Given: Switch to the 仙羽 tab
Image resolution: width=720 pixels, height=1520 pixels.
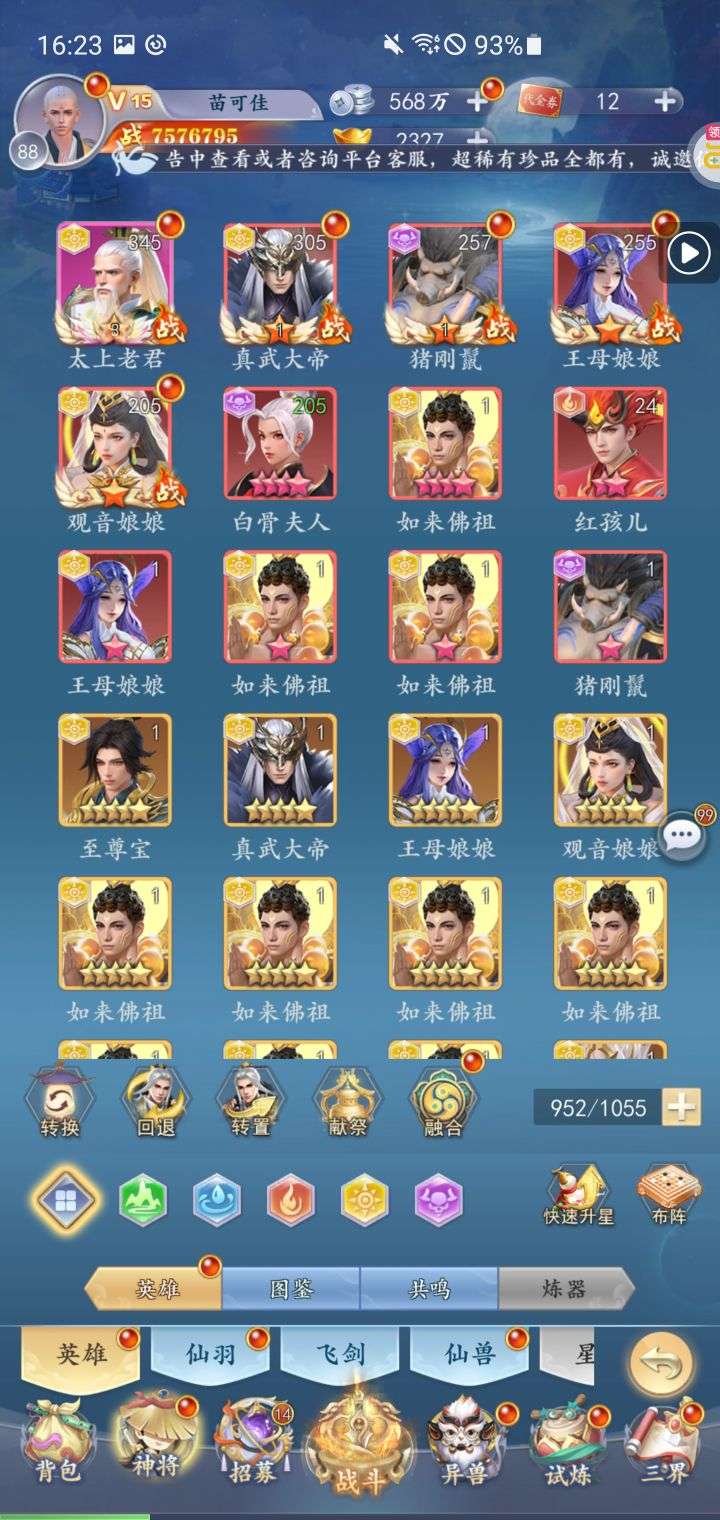Looking at the screenshot, I should pyautogui.click(x=212, y=1355).
